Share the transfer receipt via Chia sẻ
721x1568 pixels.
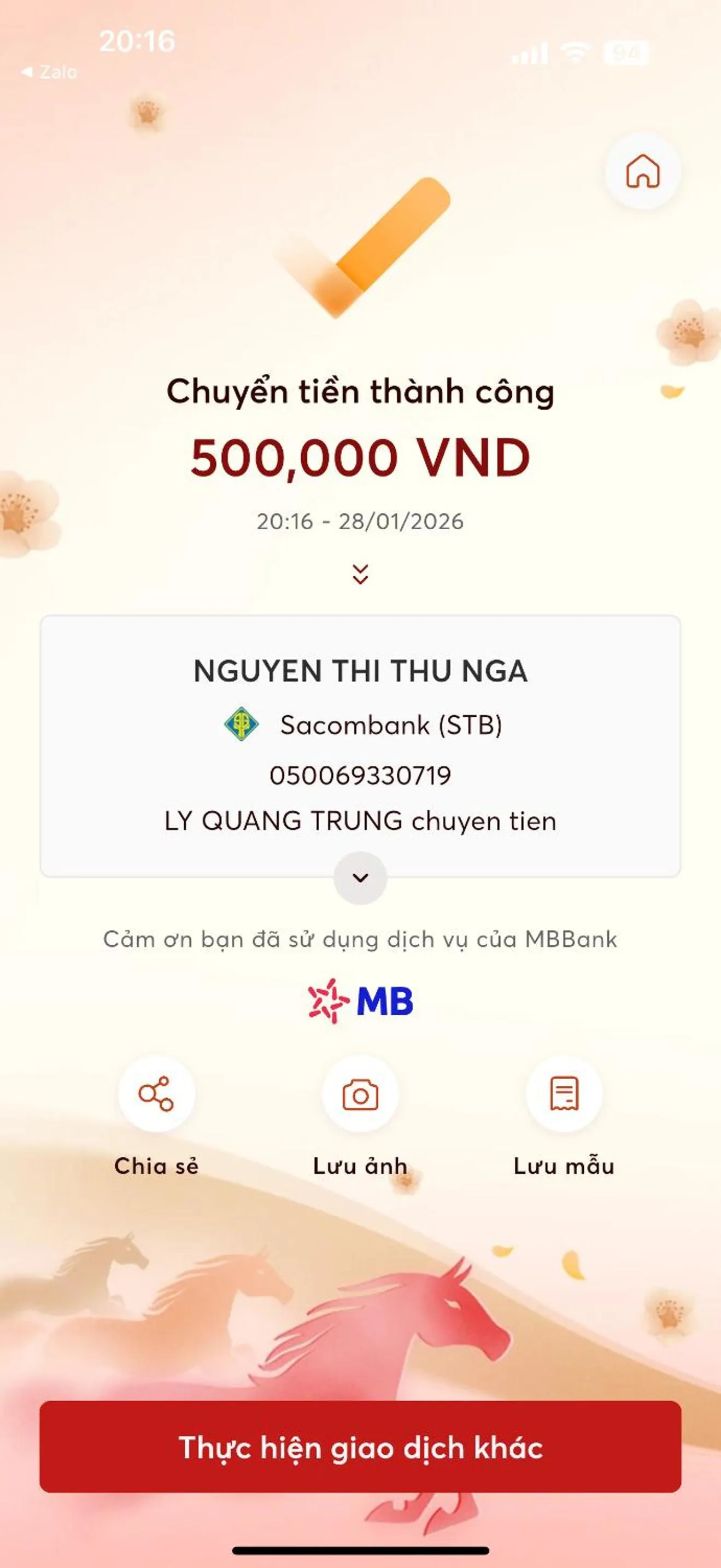(x=156, y=1094)
